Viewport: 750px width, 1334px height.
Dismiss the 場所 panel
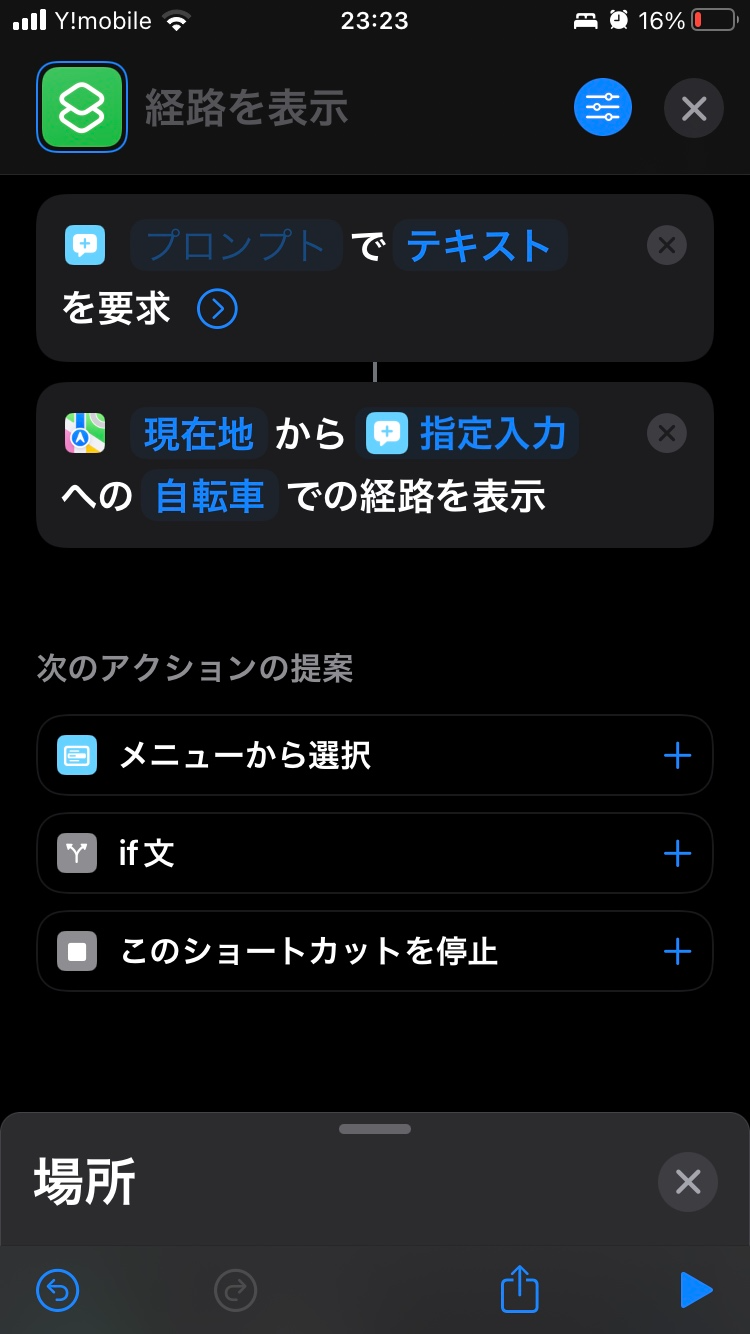coord(688,1182)
